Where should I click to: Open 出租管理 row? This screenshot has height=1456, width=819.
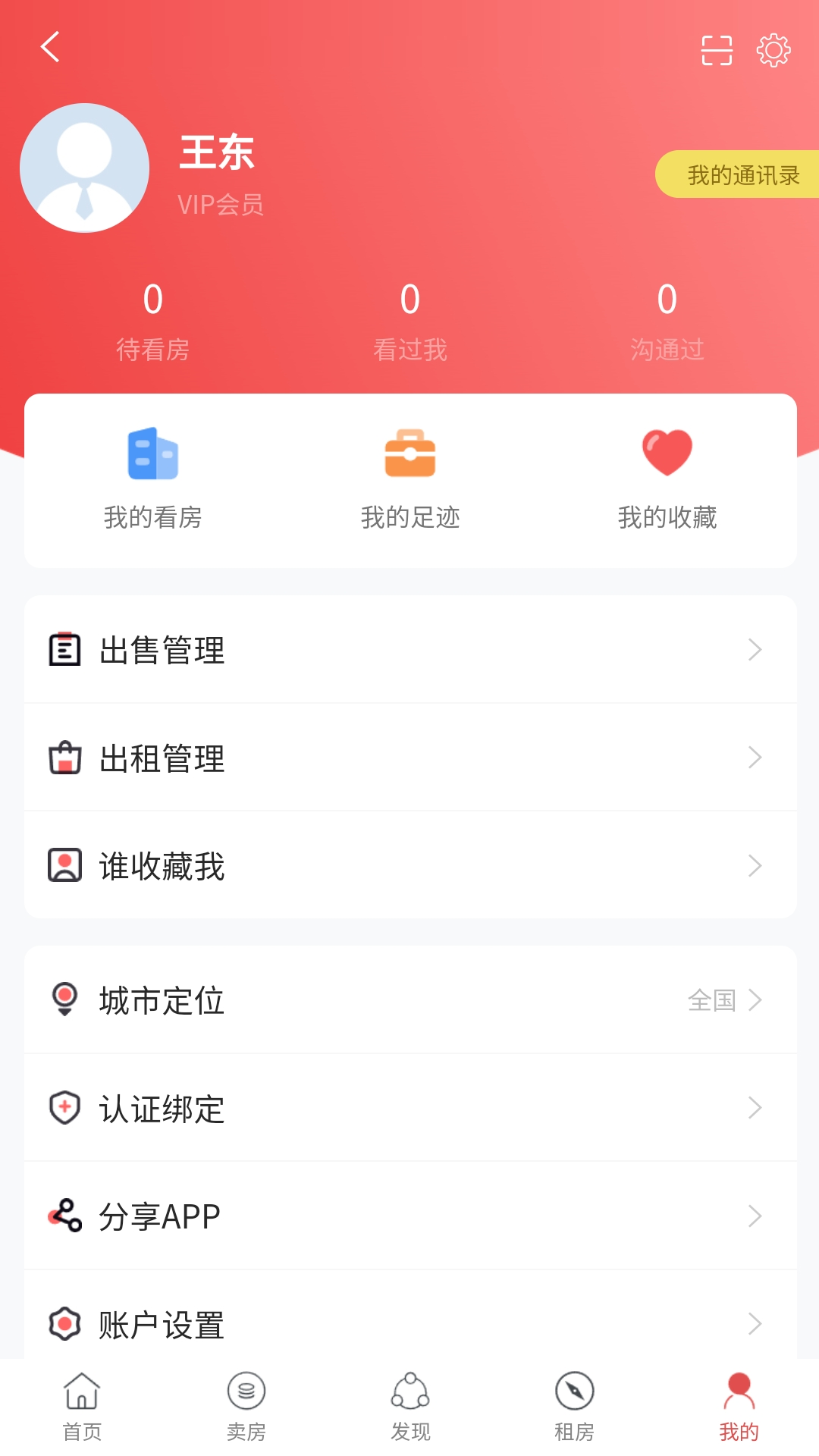(409, 758)
